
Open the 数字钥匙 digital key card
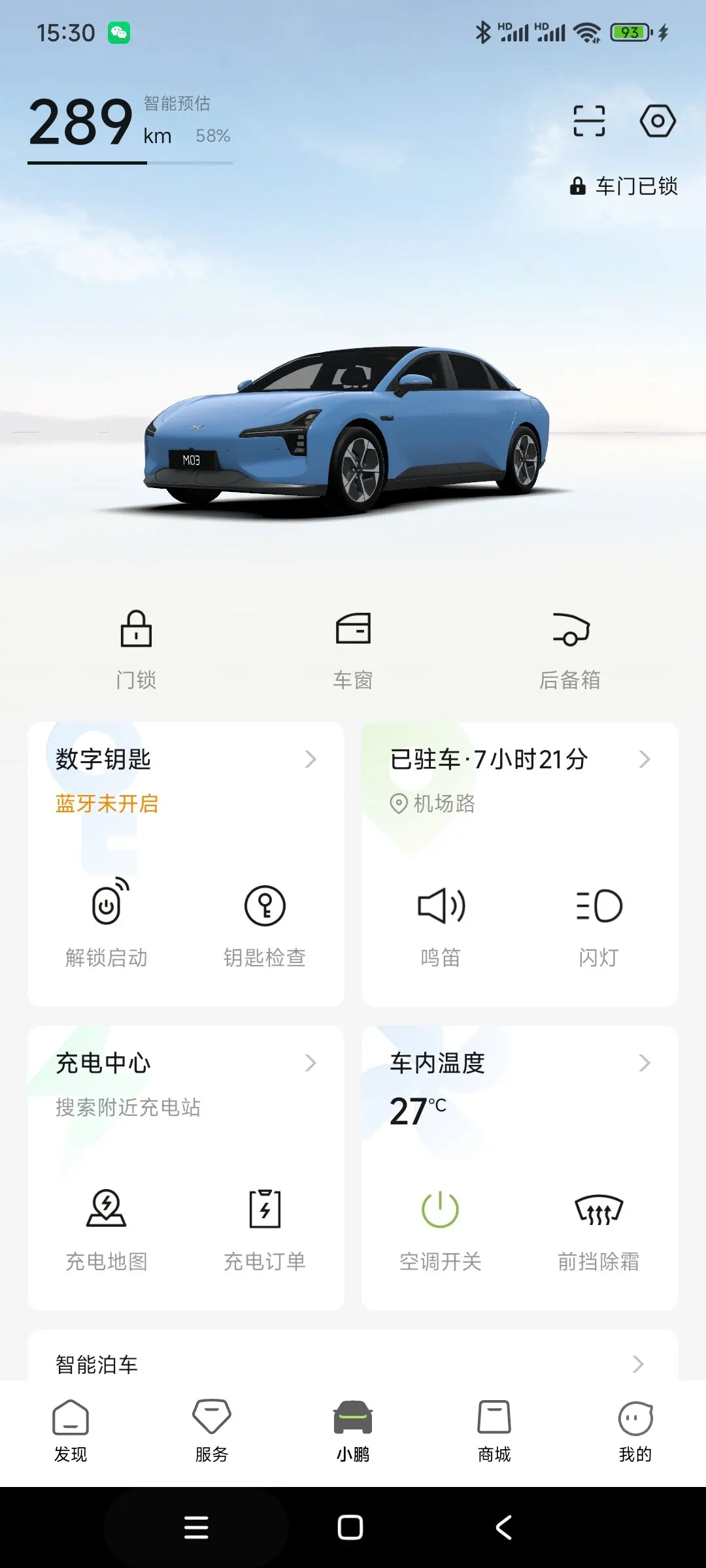point(186,759)
